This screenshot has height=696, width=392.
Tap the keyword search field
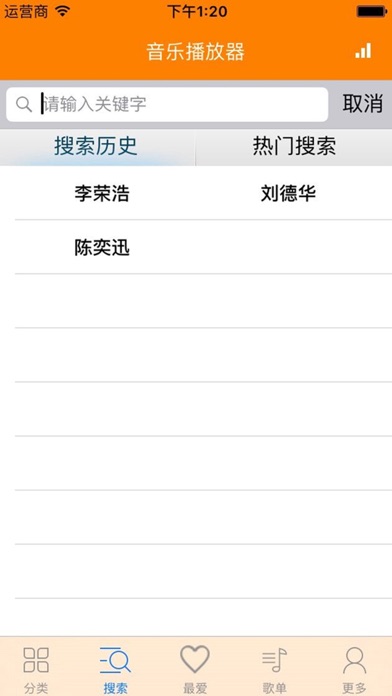pyautogui.click(x=167, y=104)
